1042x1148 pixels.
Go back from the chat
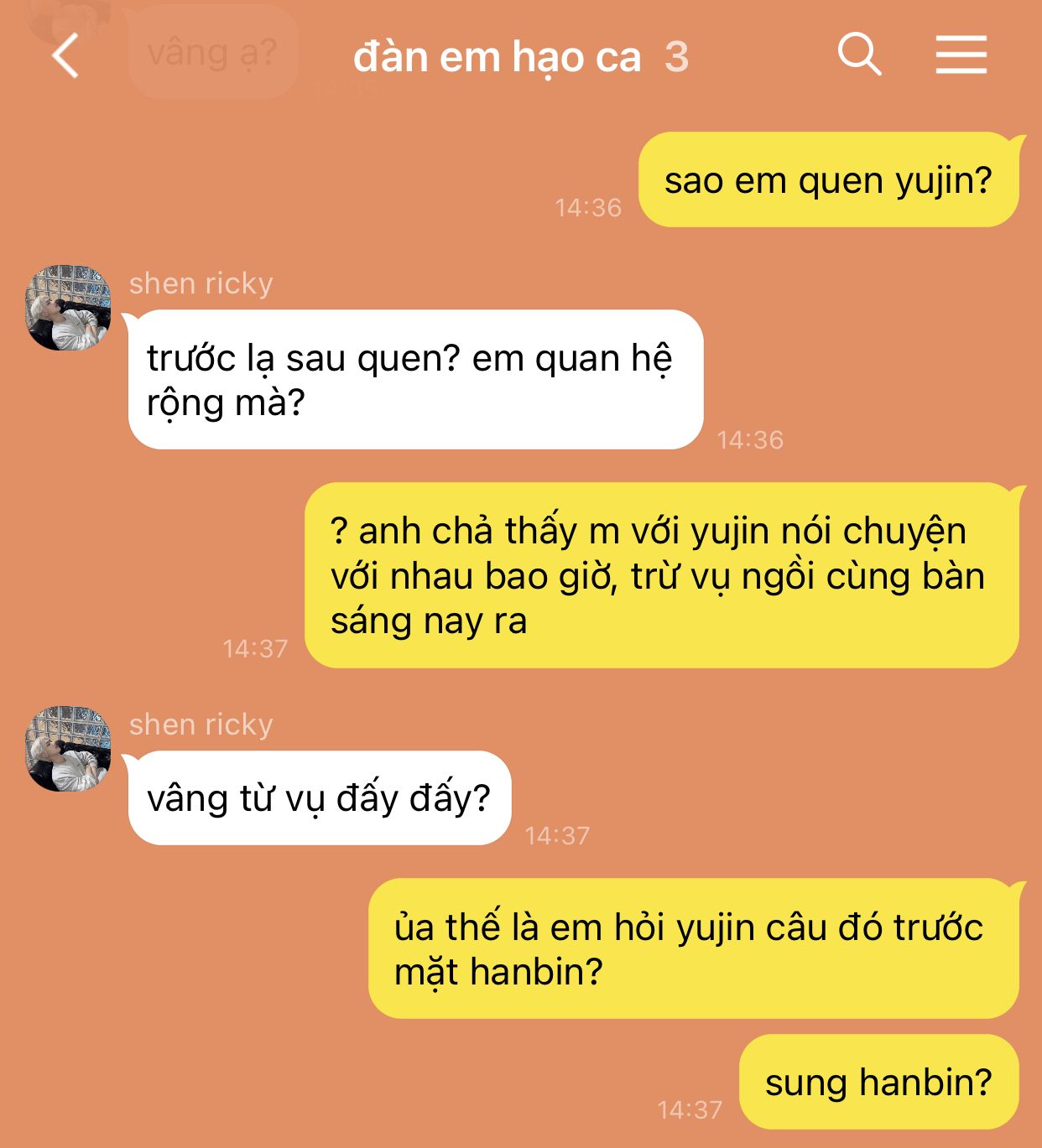pos(65,56)
